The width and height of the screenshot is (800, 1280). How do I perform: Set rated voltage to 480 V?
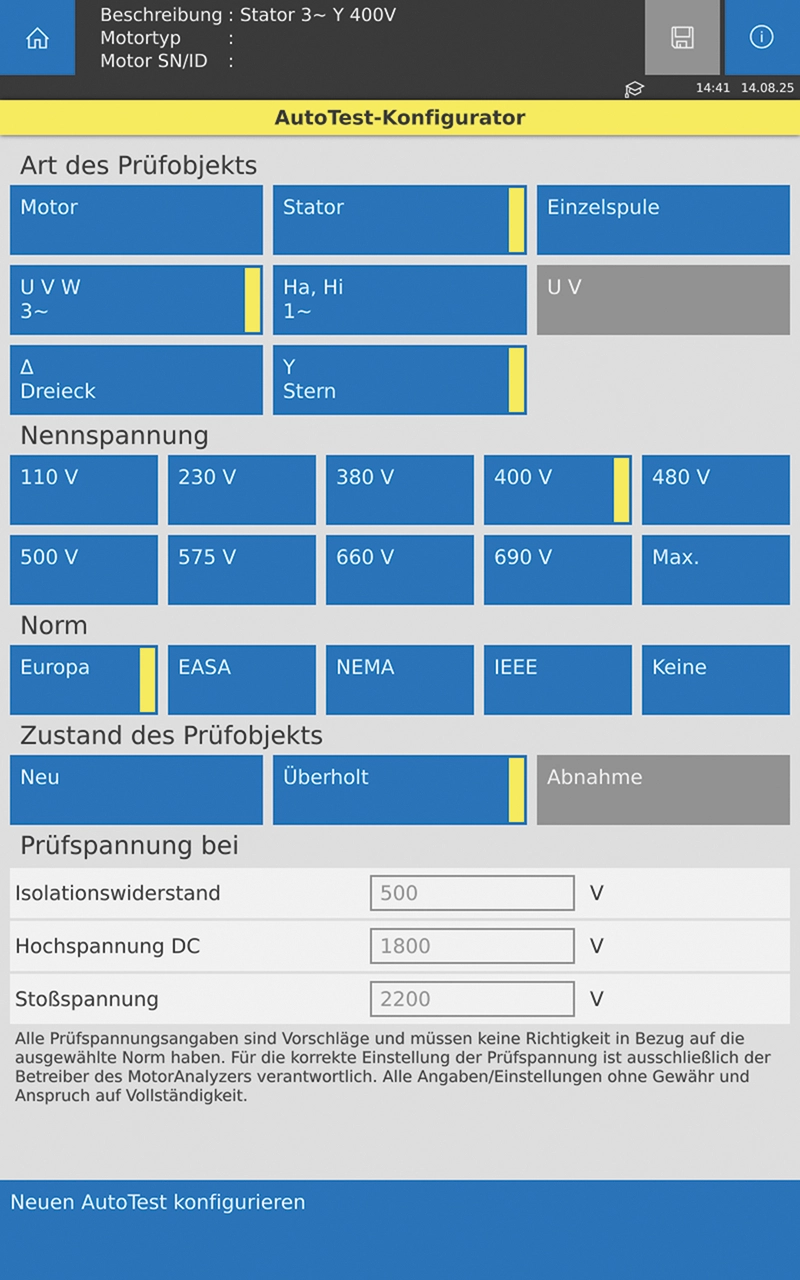point(715,490)
